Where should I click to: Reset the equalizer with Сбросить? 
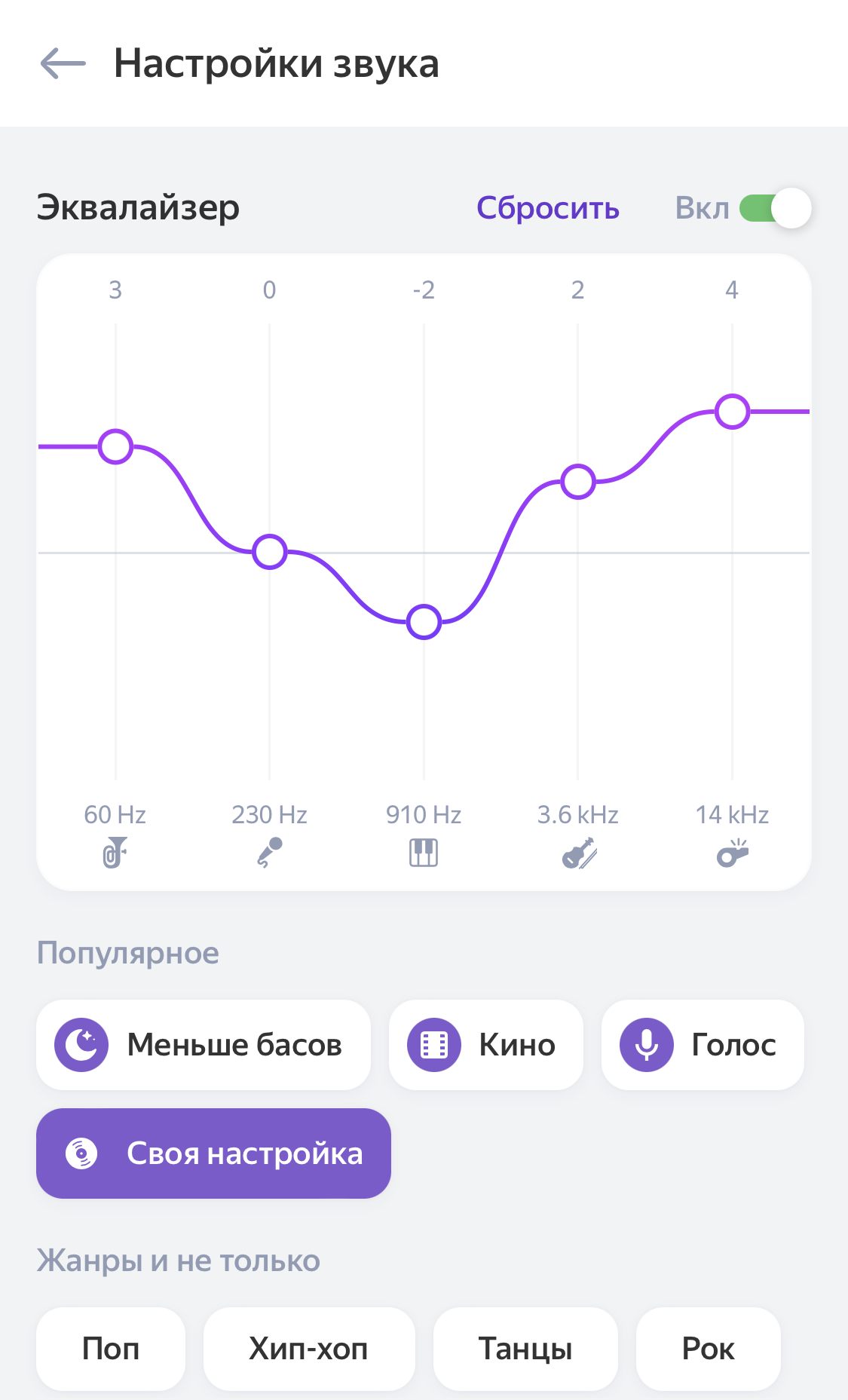[547, 208]
